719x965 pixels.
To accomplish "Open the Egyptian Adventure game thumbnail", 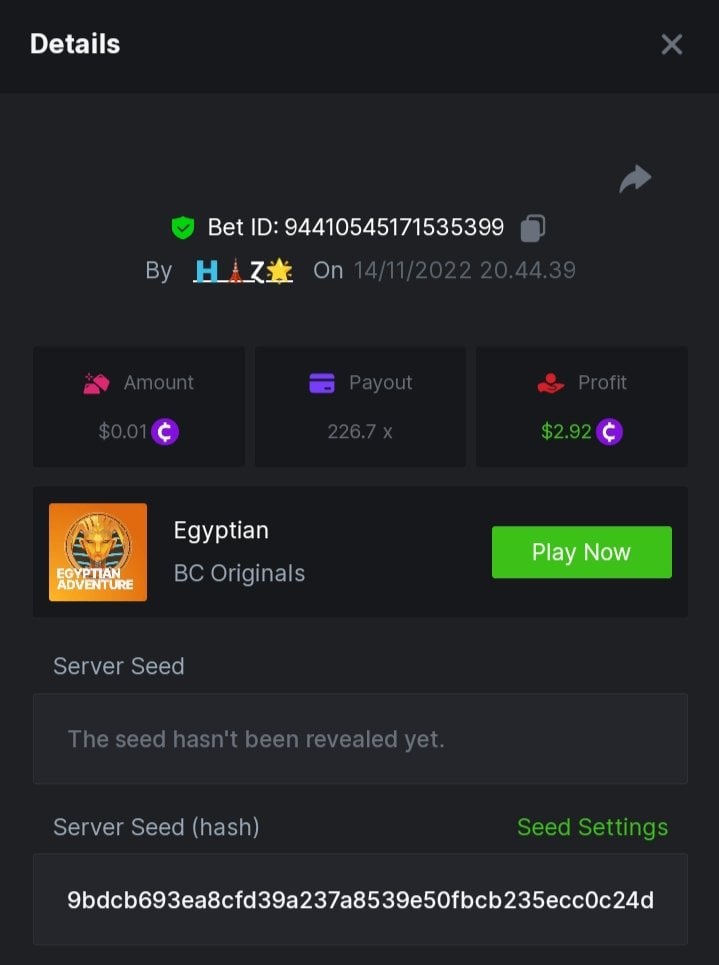I will (x=98, y=552).
